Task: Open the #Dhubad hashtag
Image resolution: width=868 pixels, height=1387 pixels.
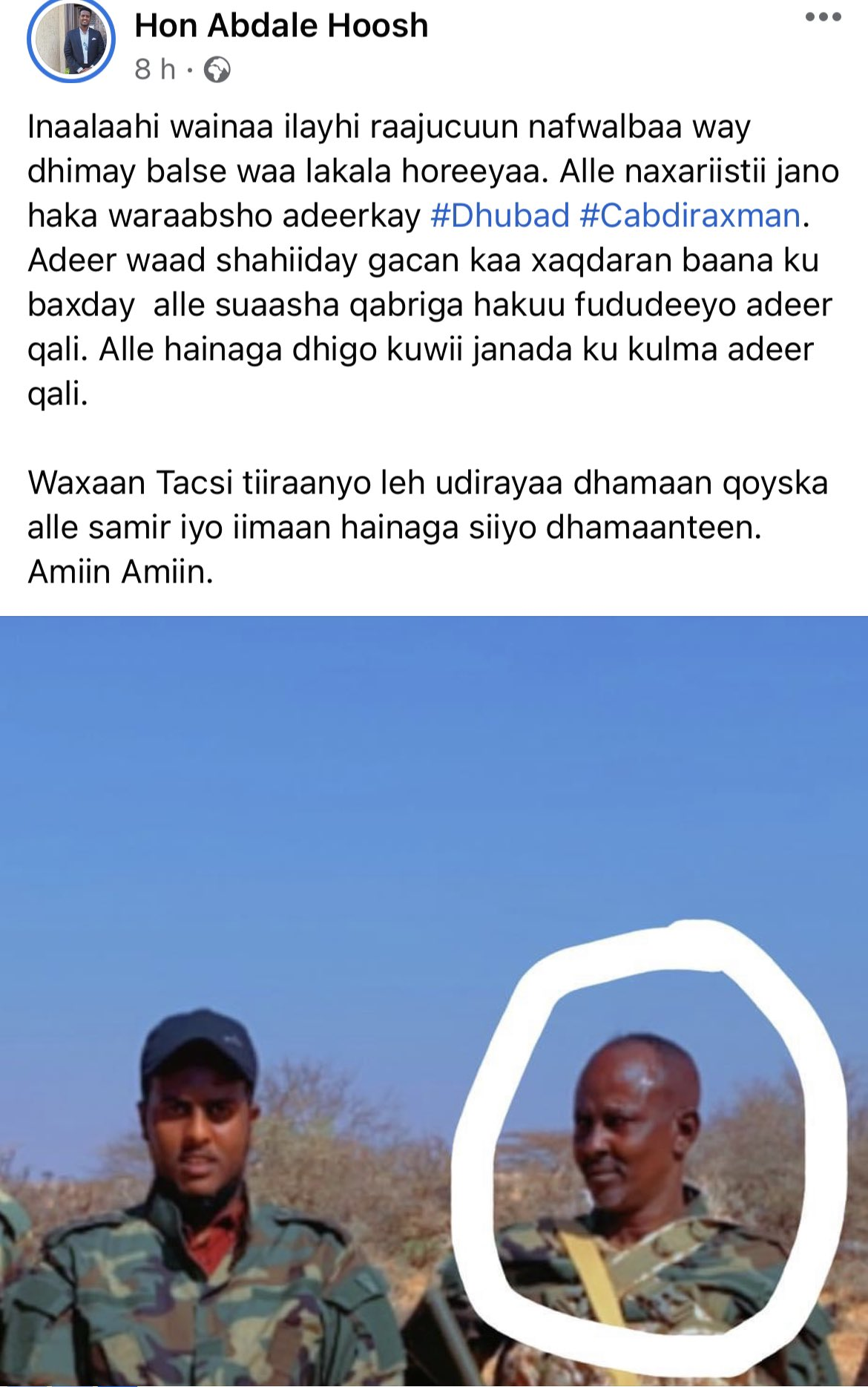Action: click(x=499, y=216)
